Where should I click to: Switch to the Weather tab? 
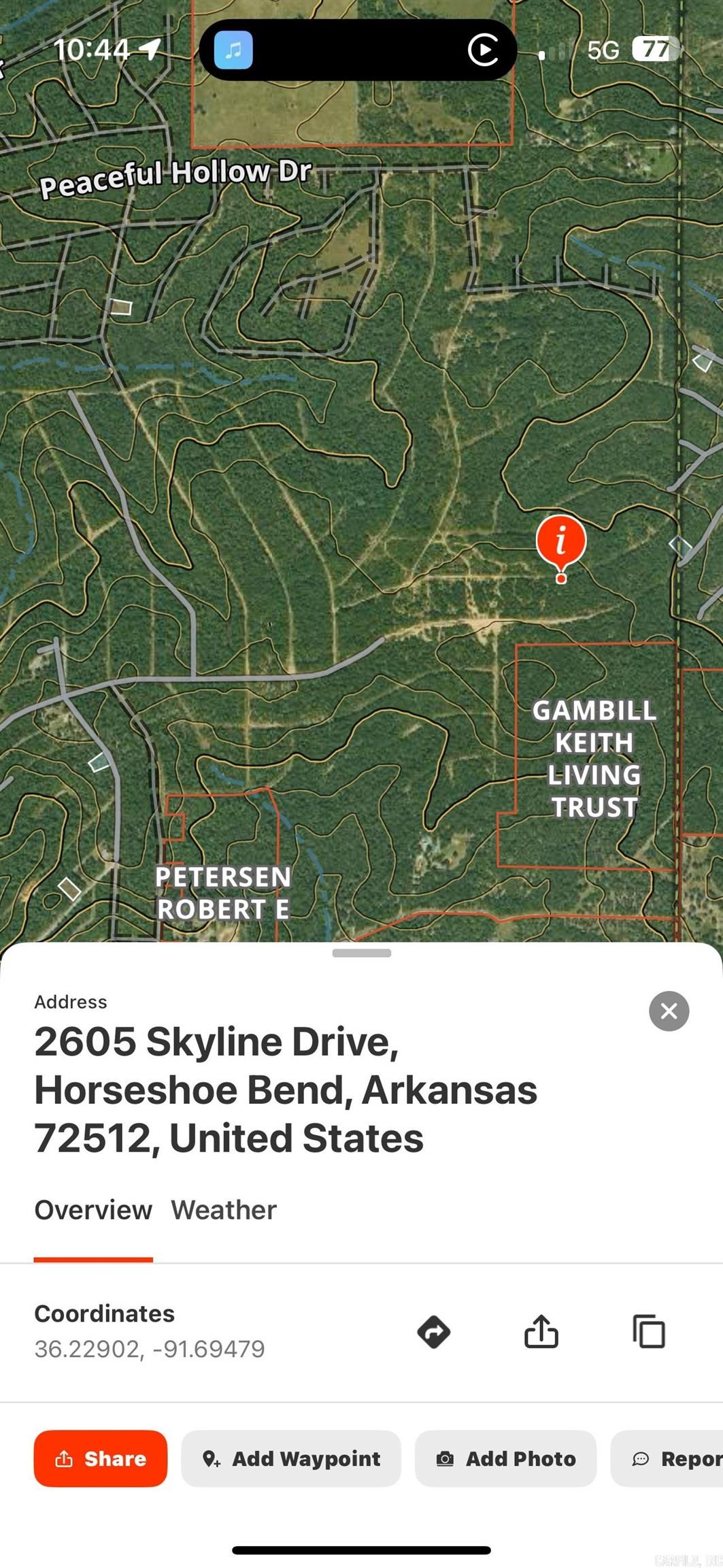(224, 1210)
